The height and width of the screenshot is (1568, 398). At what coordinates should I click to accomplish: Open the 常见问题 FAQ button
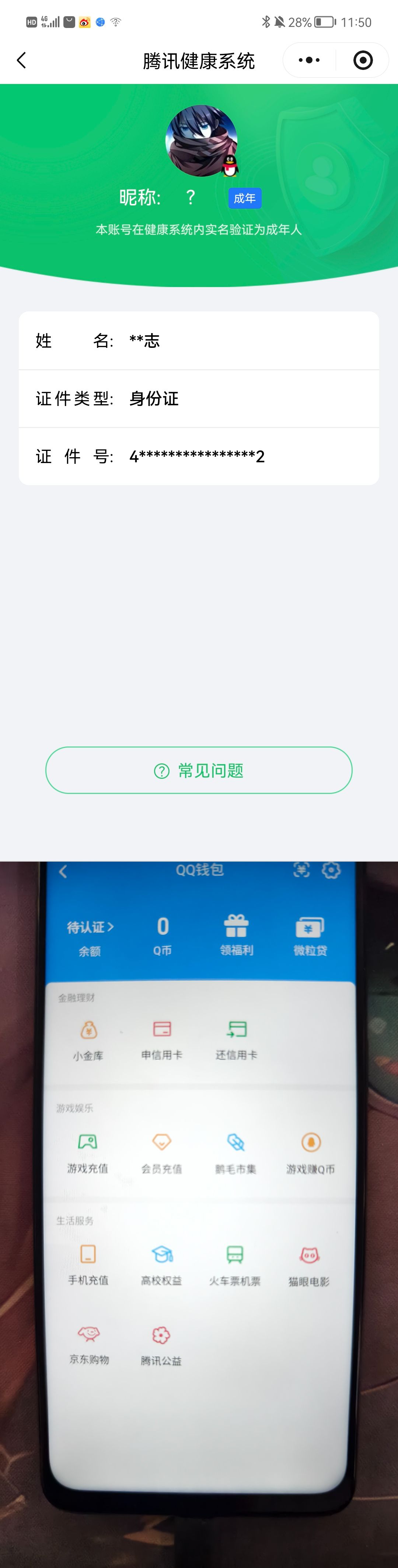click(x=199, y=770)
